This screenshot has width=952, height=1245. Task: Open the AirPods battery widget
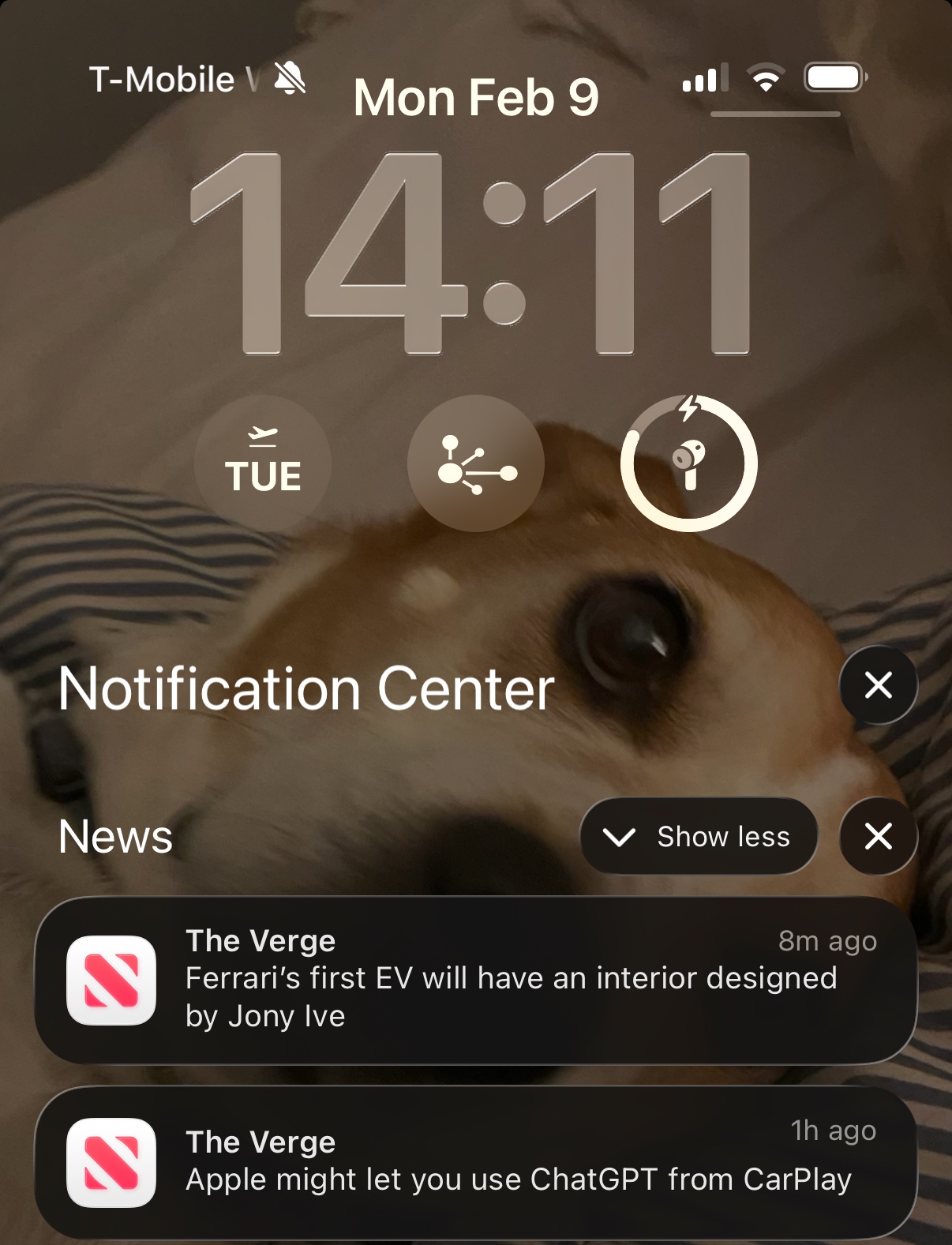click(x=689, y=463)
